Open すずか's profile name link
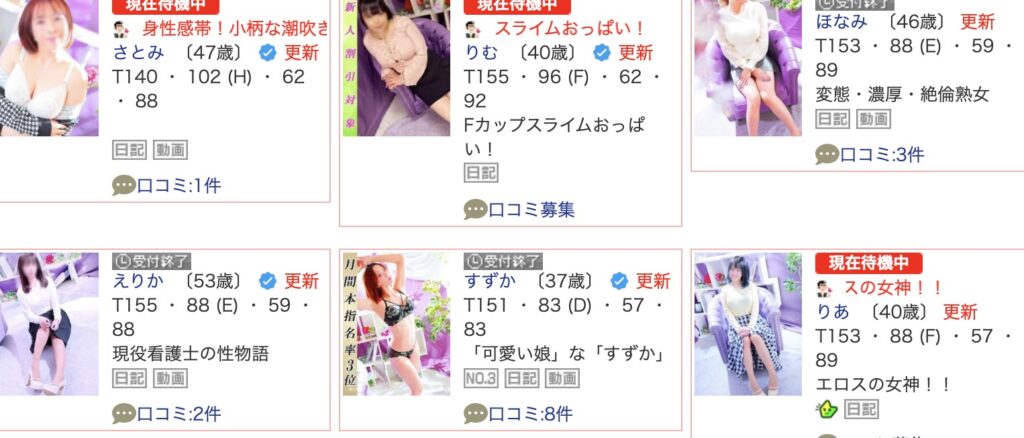 tap(490, 281)
